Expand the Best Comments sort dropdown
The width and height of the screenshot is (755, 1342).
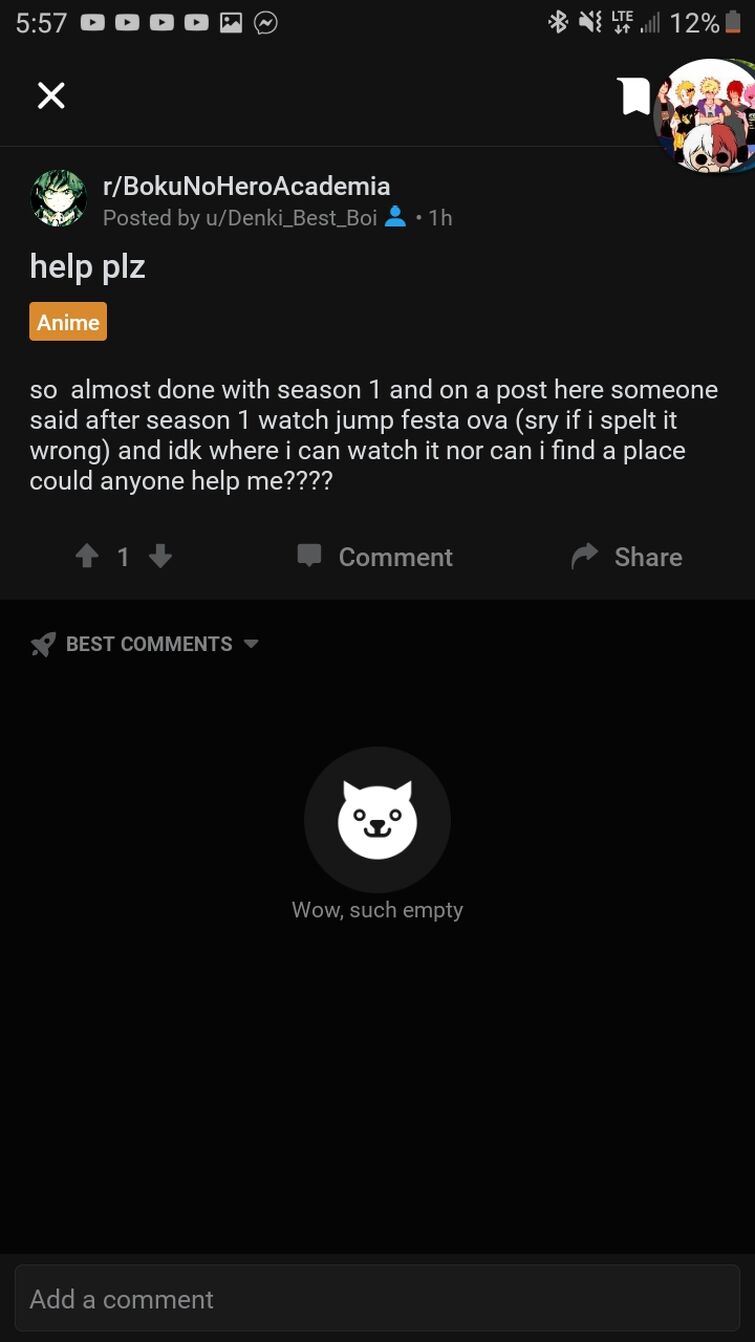click(x=146, y=644)
